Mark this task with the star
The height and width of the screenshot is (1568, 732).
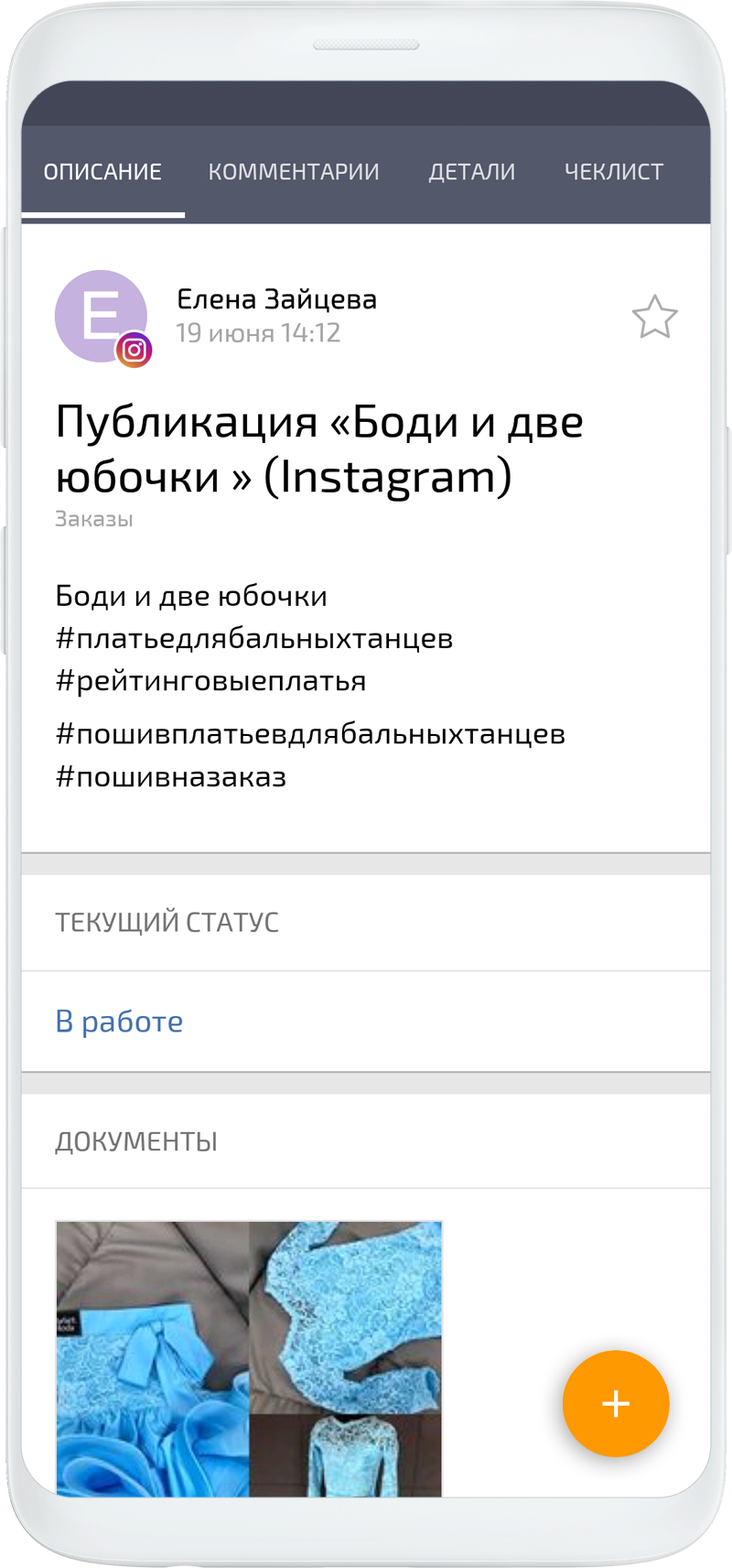point(654,317)
